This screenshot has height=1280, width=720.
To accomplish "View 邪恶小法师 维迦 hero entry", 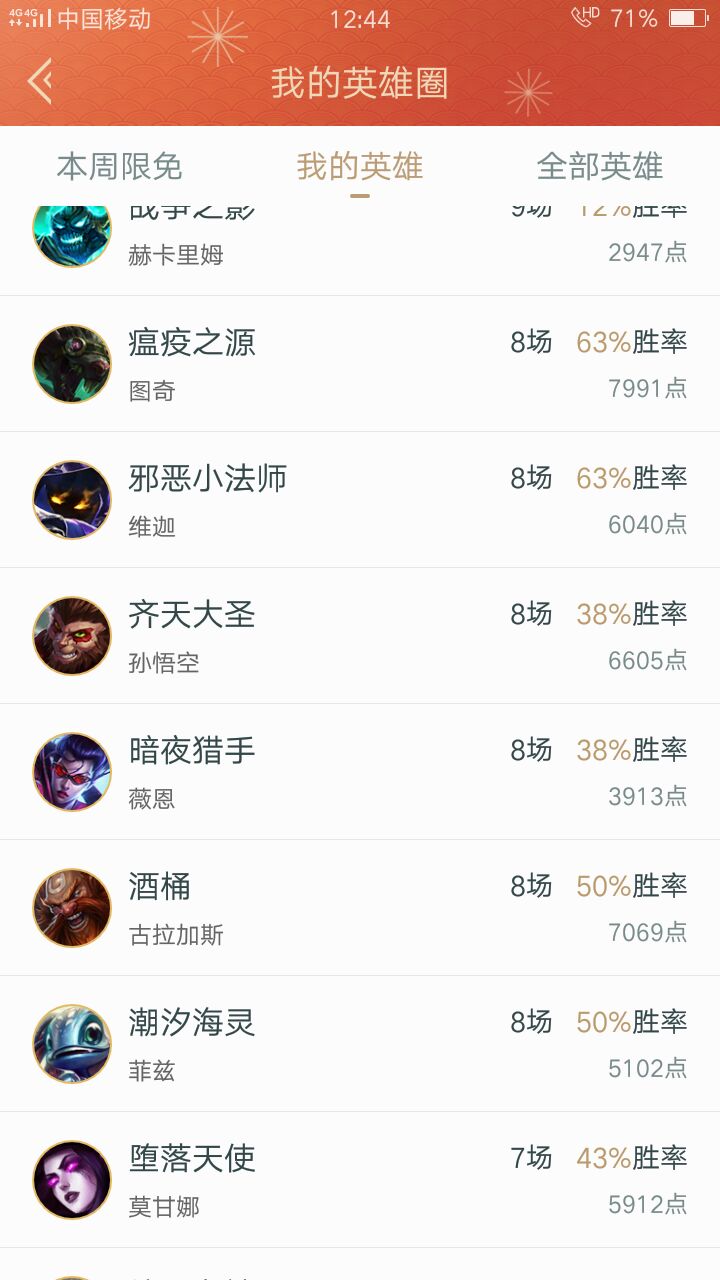I will (x=360, y=500).
